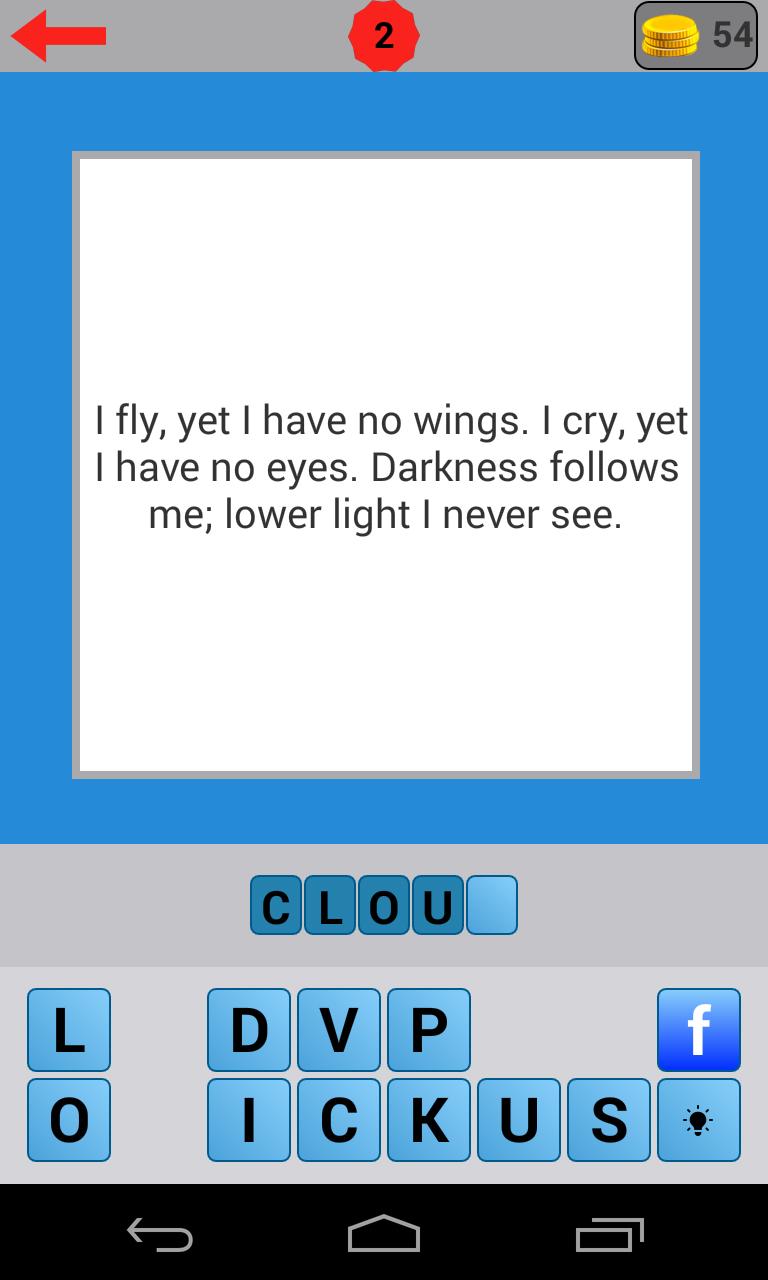This screenshot has width=768, height=1280.
Task: Share the riddle on Facebook
Action: [x=699, y=1030]
